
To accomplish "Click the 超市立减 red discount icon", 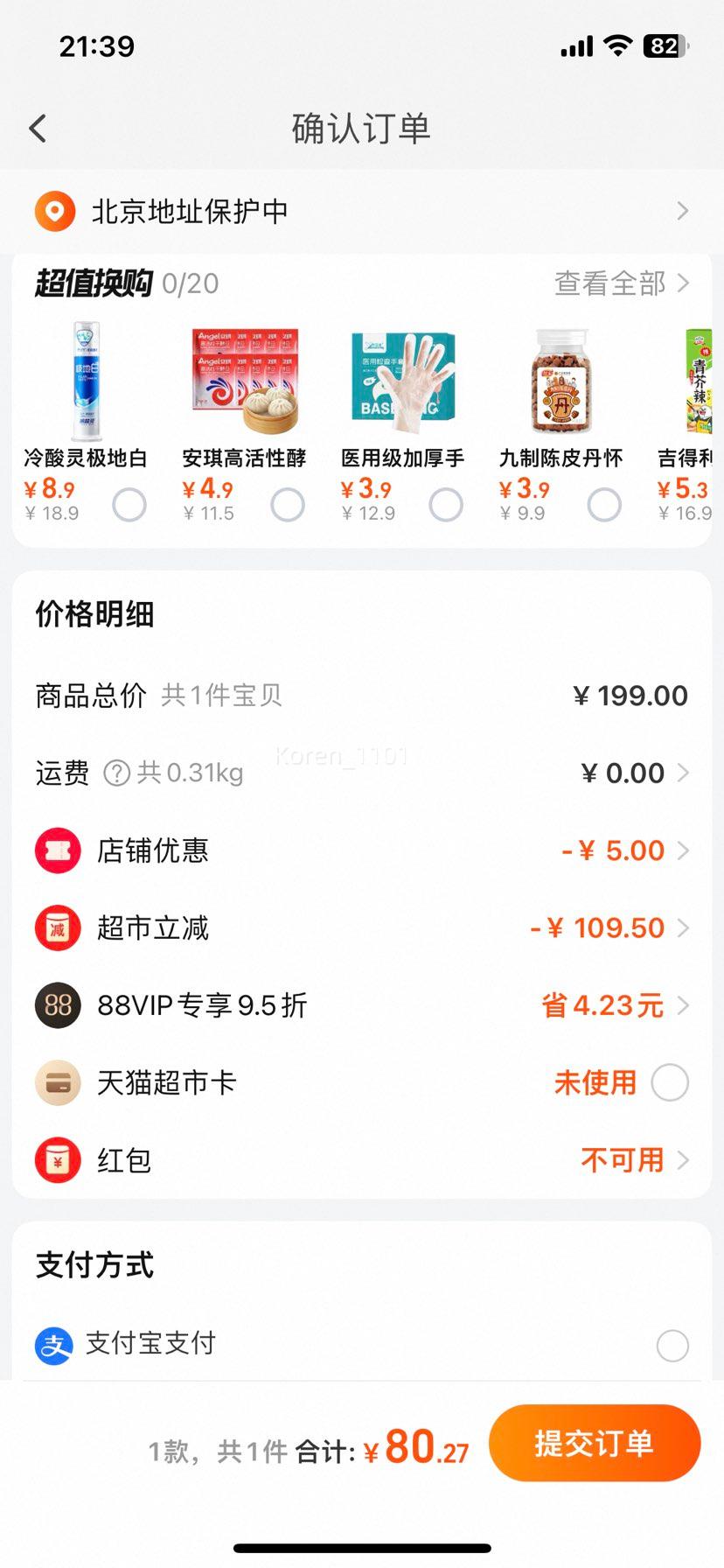I will [57, 927].
